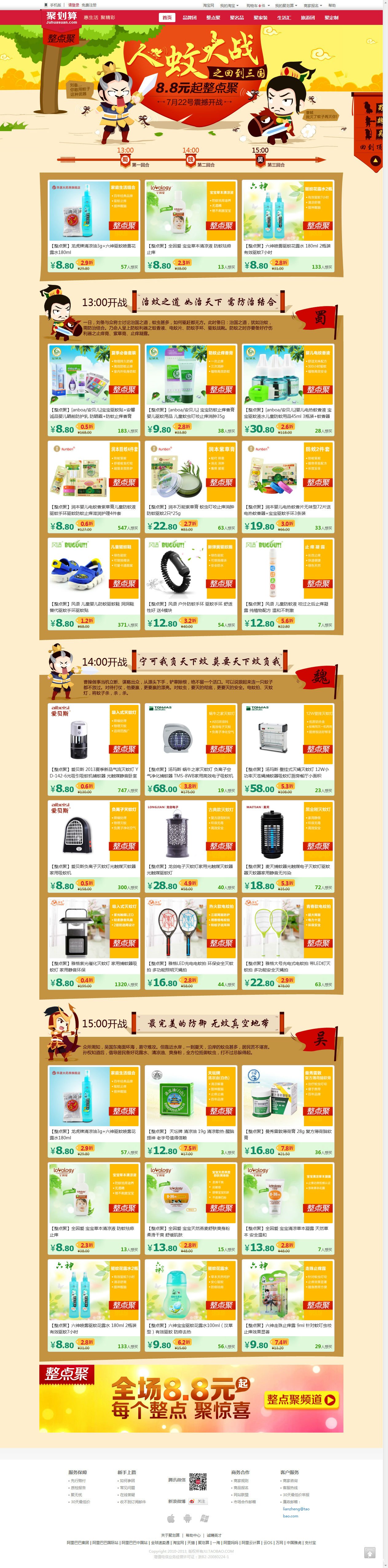This screenshot has width=388, height=1568.
Task: Open 天坛牌 清凉油 ¥12.80 card
Action: pos(191,1111)
